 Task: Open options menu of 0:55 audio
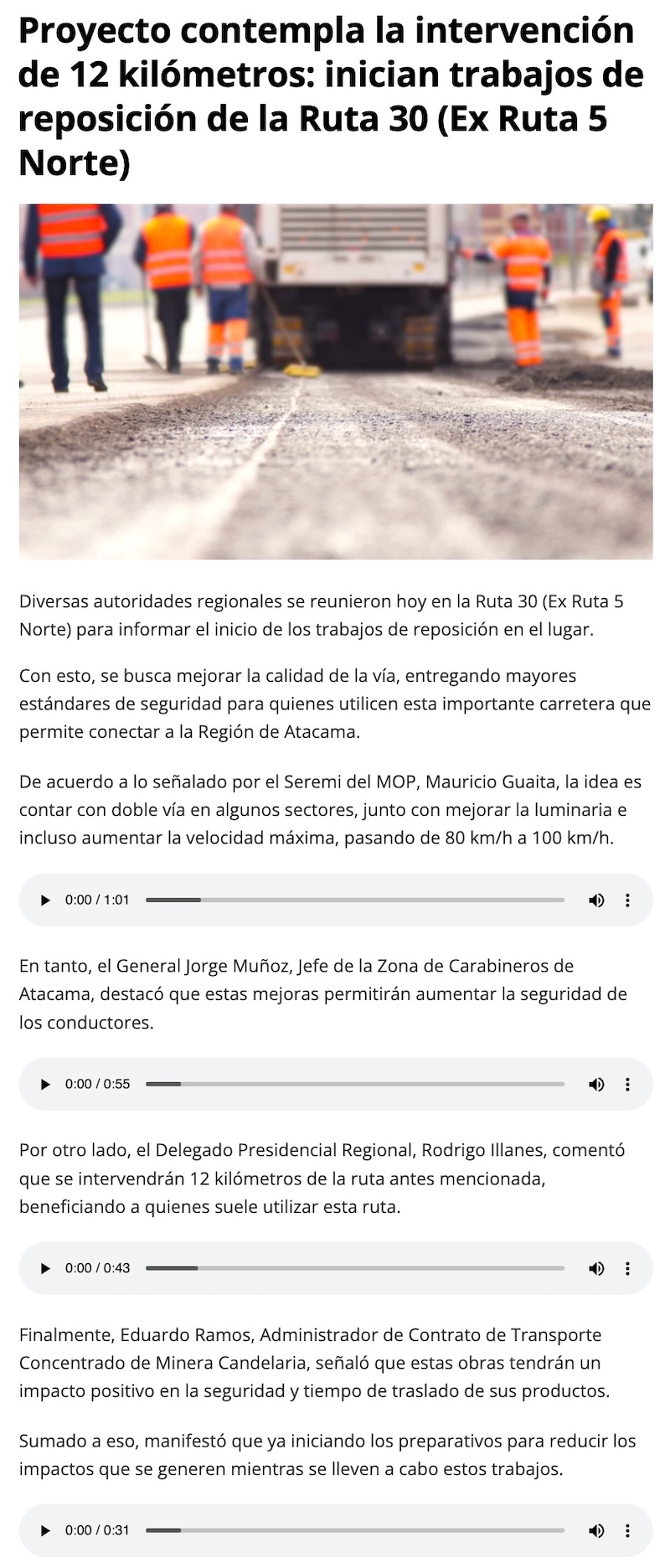[627, 1085]
